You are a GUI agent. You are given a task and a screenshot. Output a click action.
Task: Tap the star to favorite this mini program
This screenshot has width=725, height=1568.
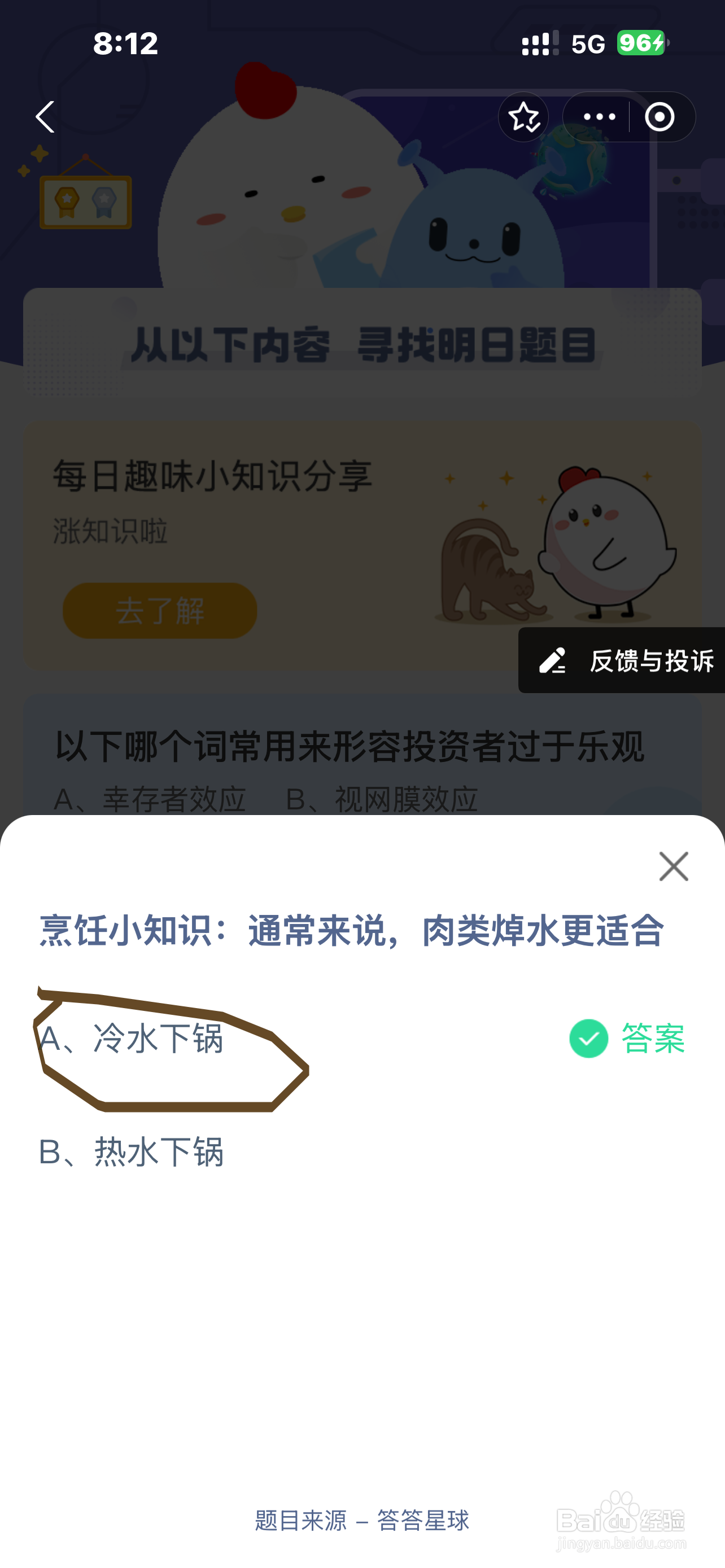point(523,117)
